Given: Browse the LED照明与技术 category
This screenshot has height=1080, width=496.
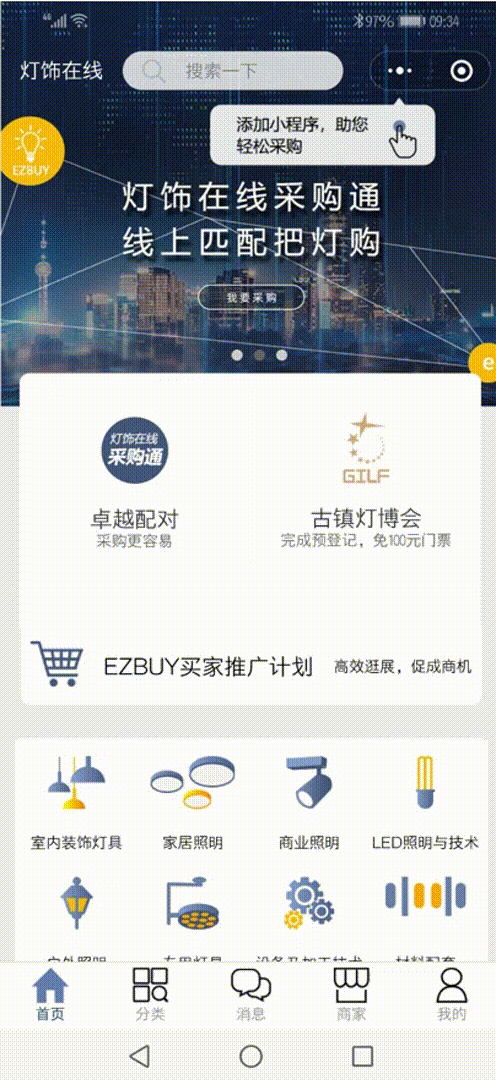Looking at the screenshot, I should click(x=425, y=803).
